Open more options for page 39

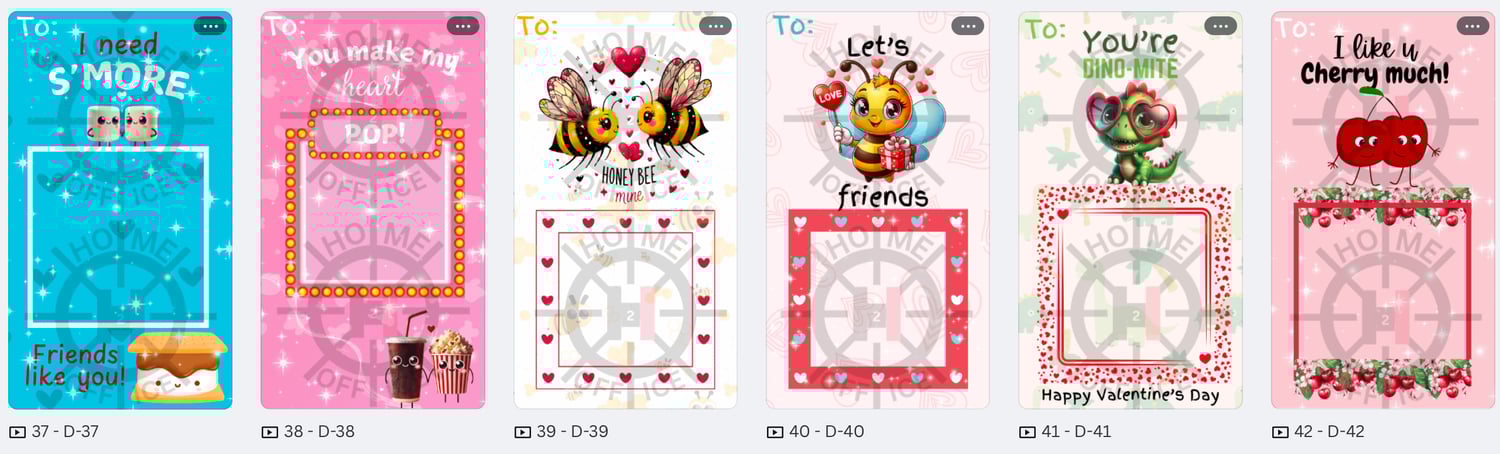pyautogui.click(x=715, y=26)
